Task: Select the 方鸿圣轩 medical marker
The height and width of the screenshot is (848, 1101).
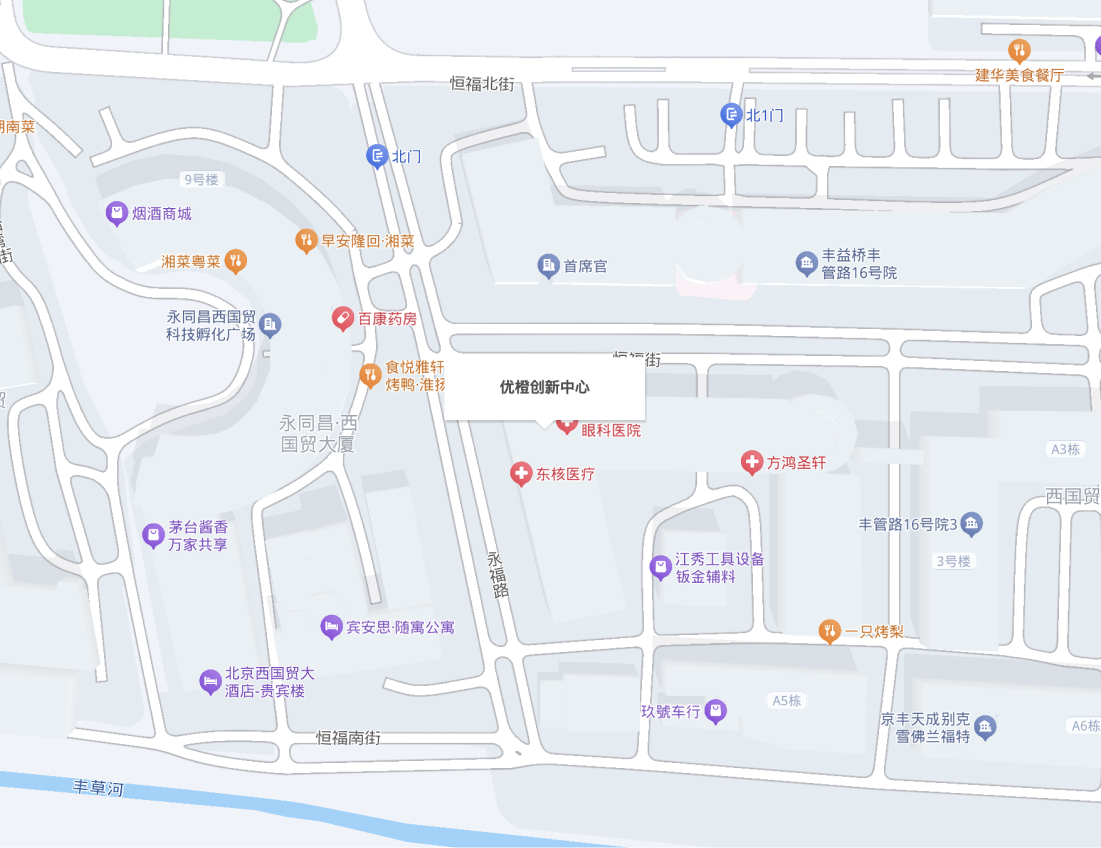Action: pos(752,463)
